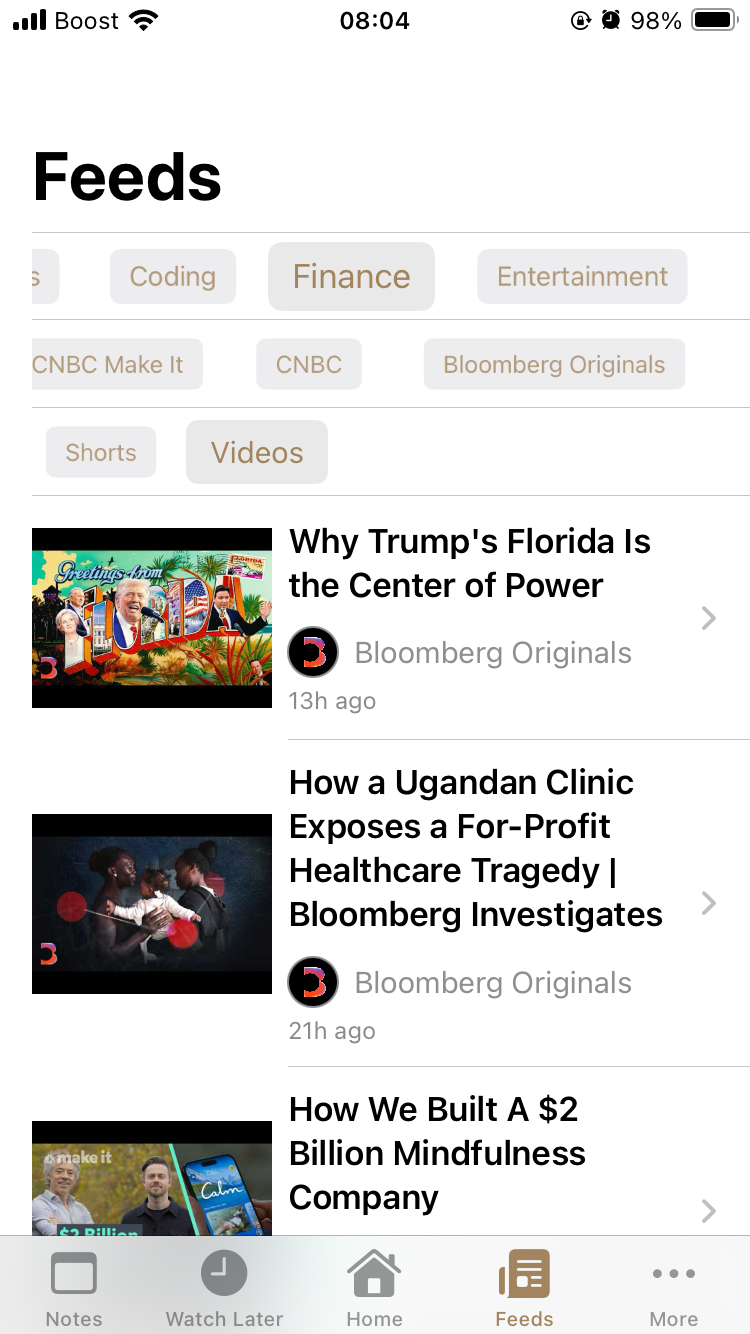Select the Videos type chip
This screenshot has width=750, height=1334.
click(x=257, y=453)
